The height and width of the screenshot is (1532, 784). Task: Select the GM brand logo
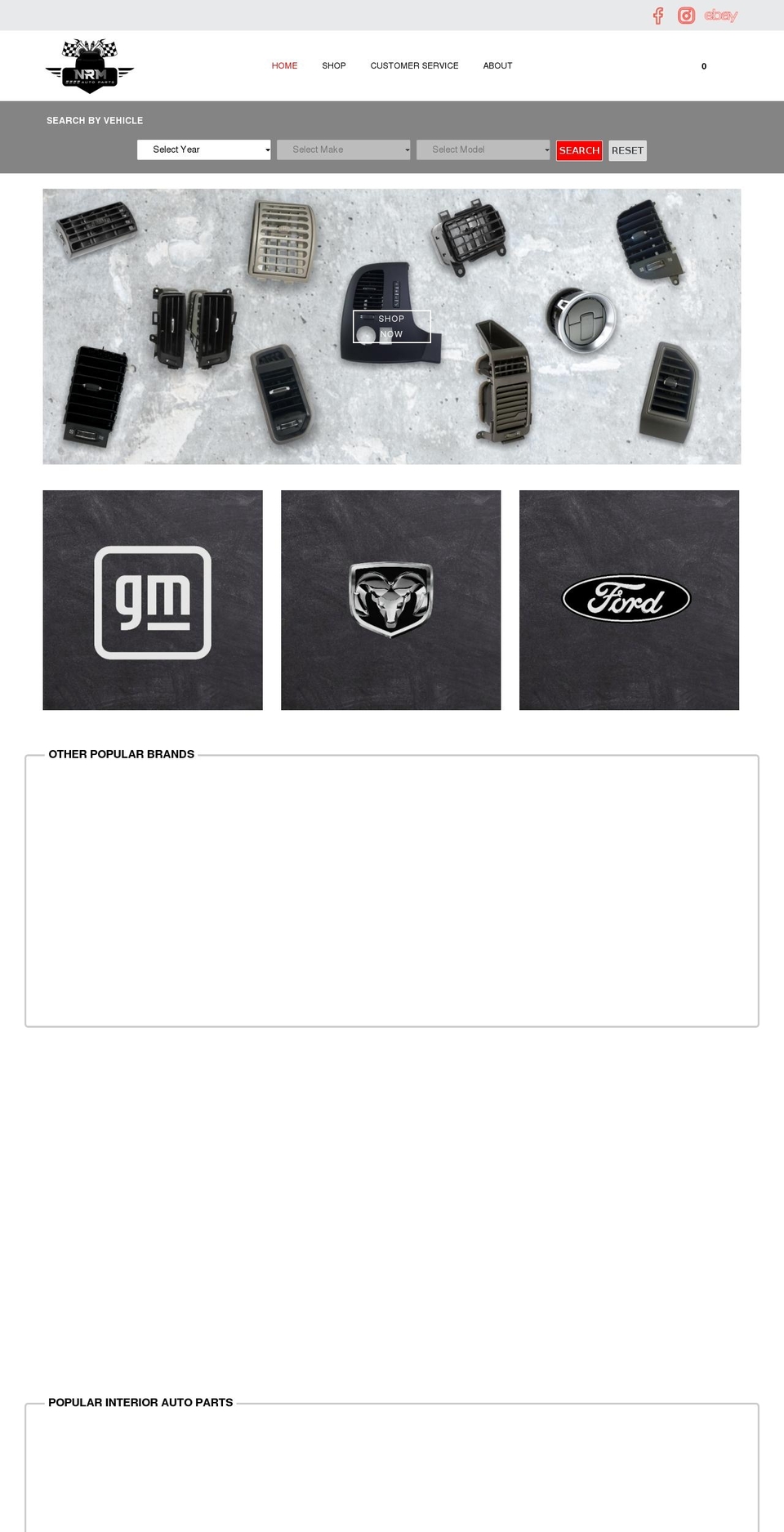[152, 600]
